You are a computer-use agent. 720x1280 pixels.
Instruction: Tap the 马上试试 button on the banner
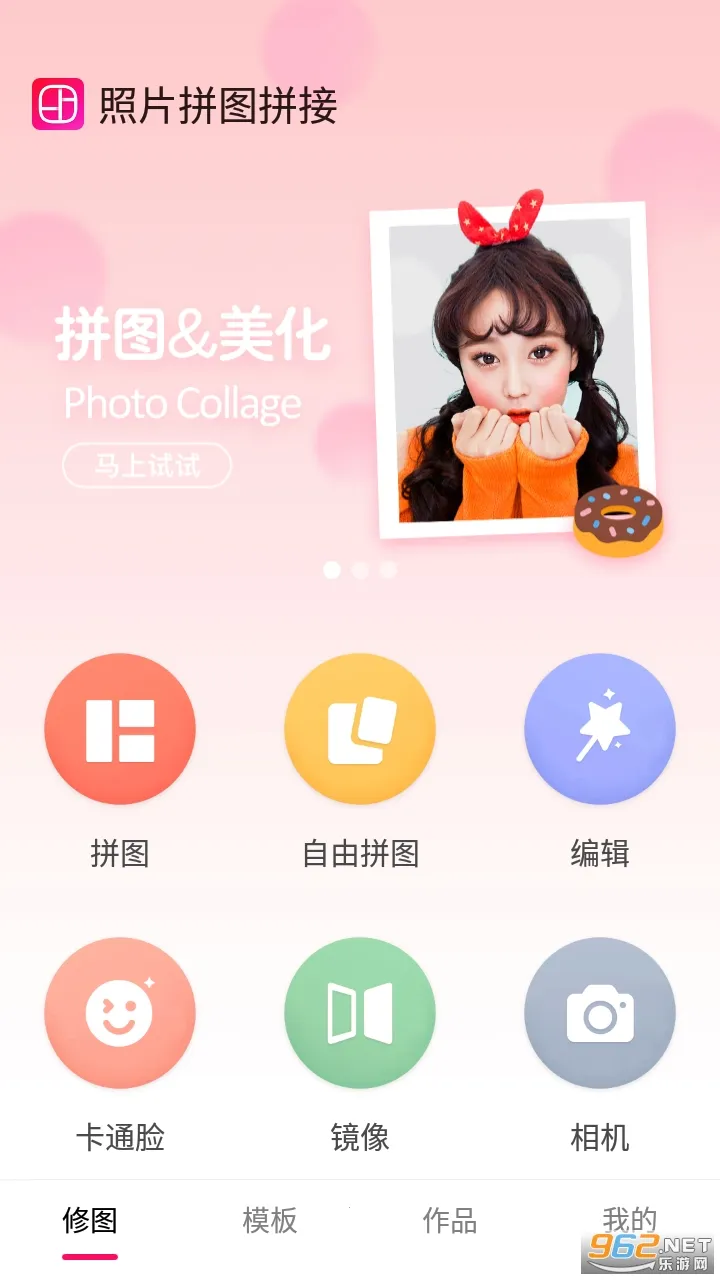click(147, 466)
